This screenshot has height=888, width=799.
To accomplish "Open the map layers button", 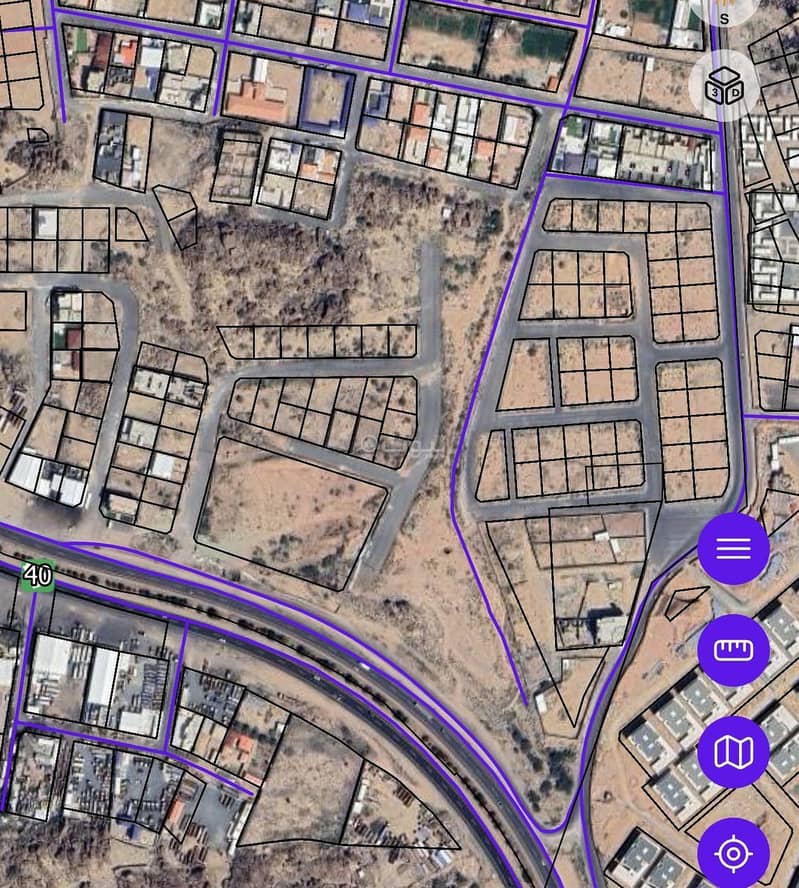I will click(733, 753).
